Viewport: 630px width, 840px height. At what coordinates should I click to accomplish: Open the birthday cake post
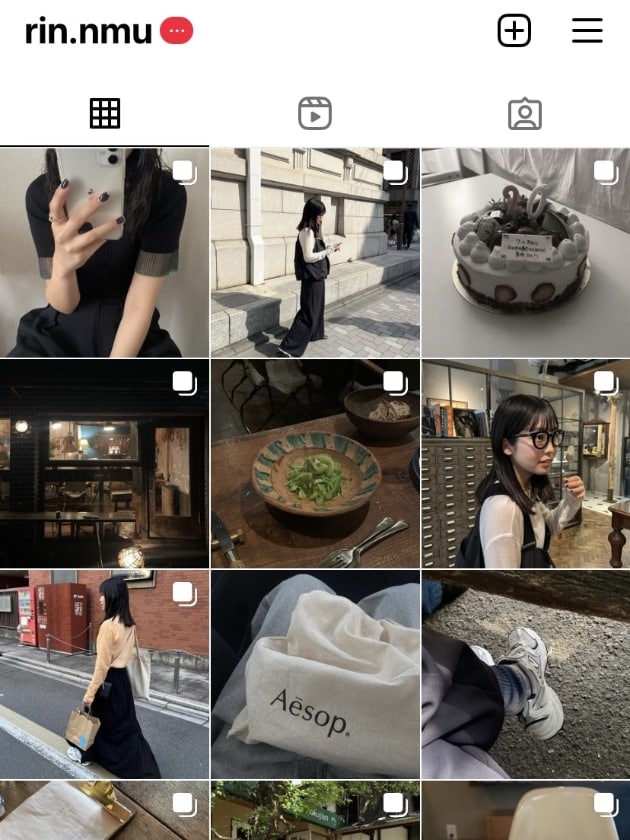coord(525,252)
